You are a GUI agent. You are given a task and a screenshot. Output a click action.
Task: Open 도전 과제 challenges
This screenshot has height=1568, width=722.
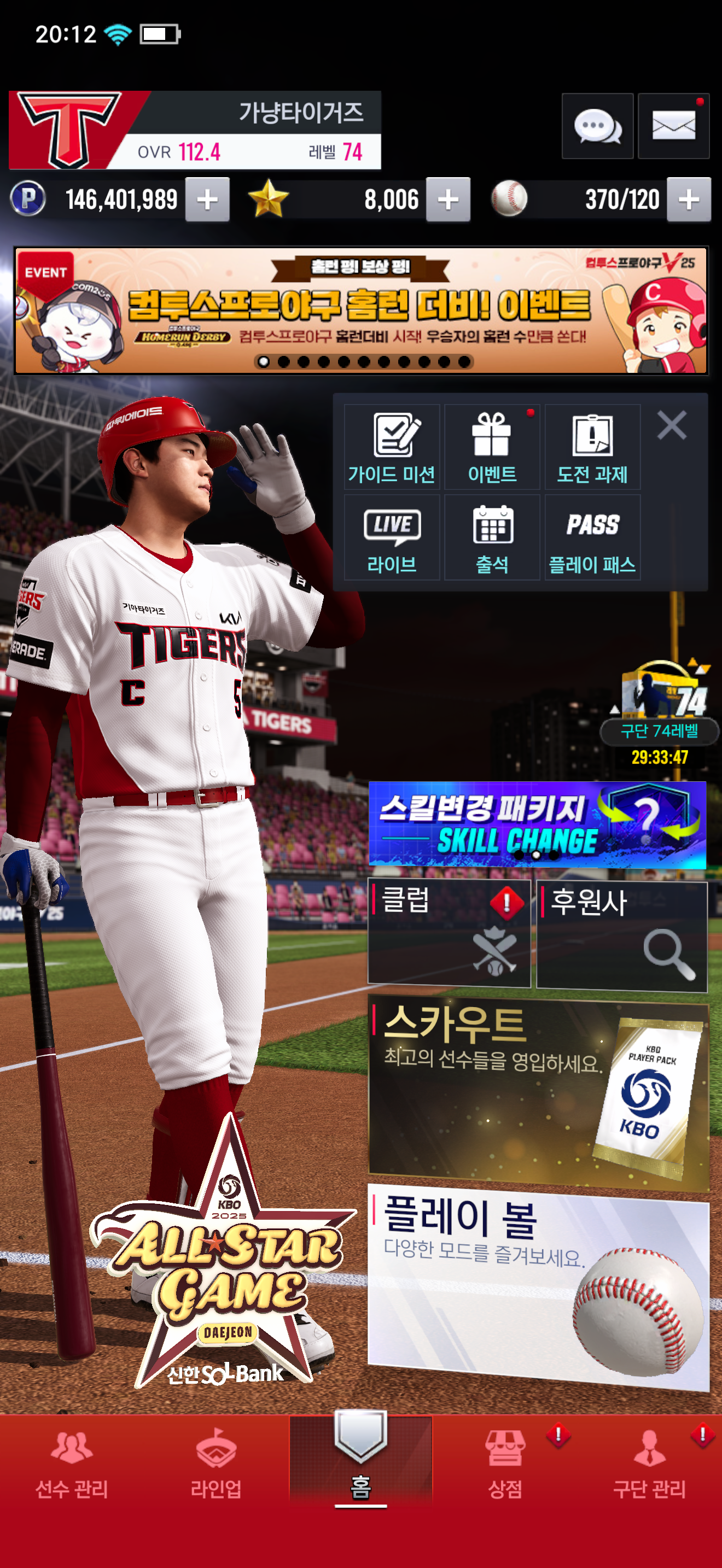pyautogui.click(x=592, y=447)
